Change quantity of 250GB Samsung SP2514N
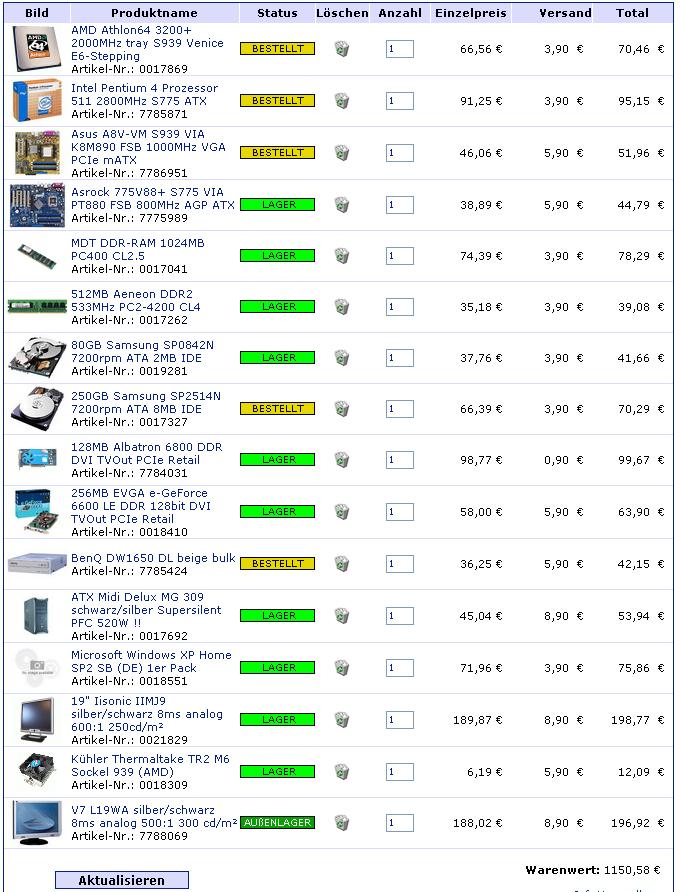680x892 pixels. [399, 408]
